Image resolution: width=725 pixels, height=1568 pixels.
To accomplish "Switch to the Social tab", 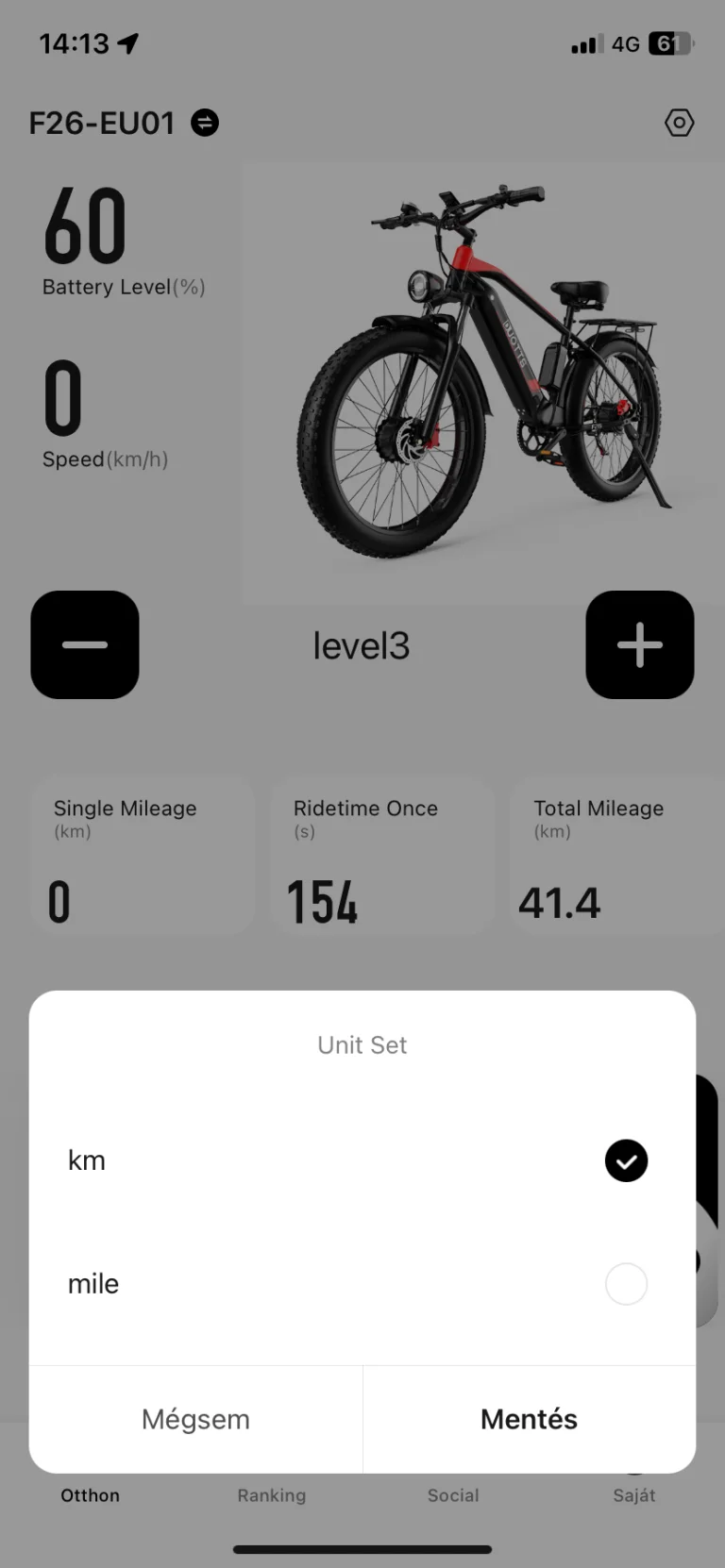I will coord(453,1495).
